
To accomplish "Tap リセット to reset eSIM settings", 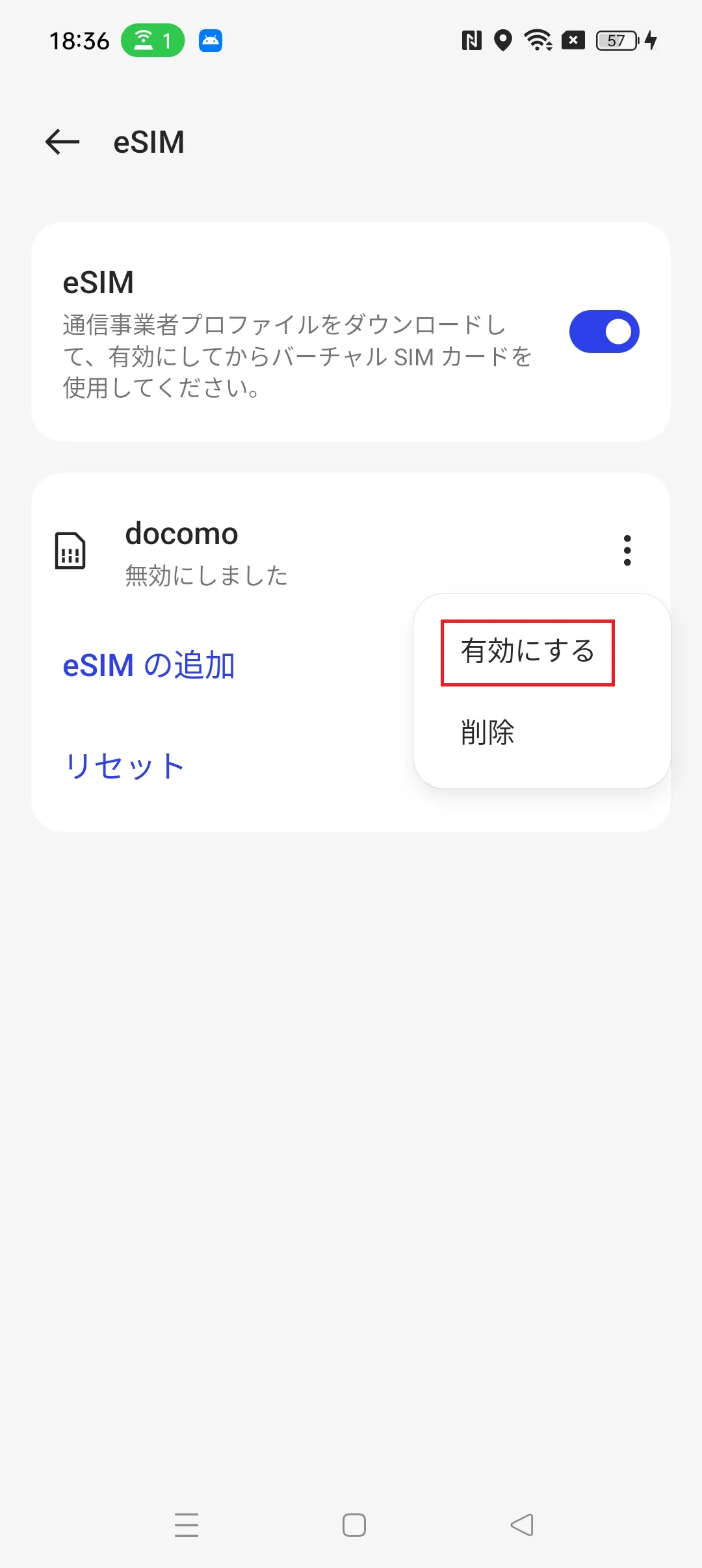I will click(x=123, y=765).
